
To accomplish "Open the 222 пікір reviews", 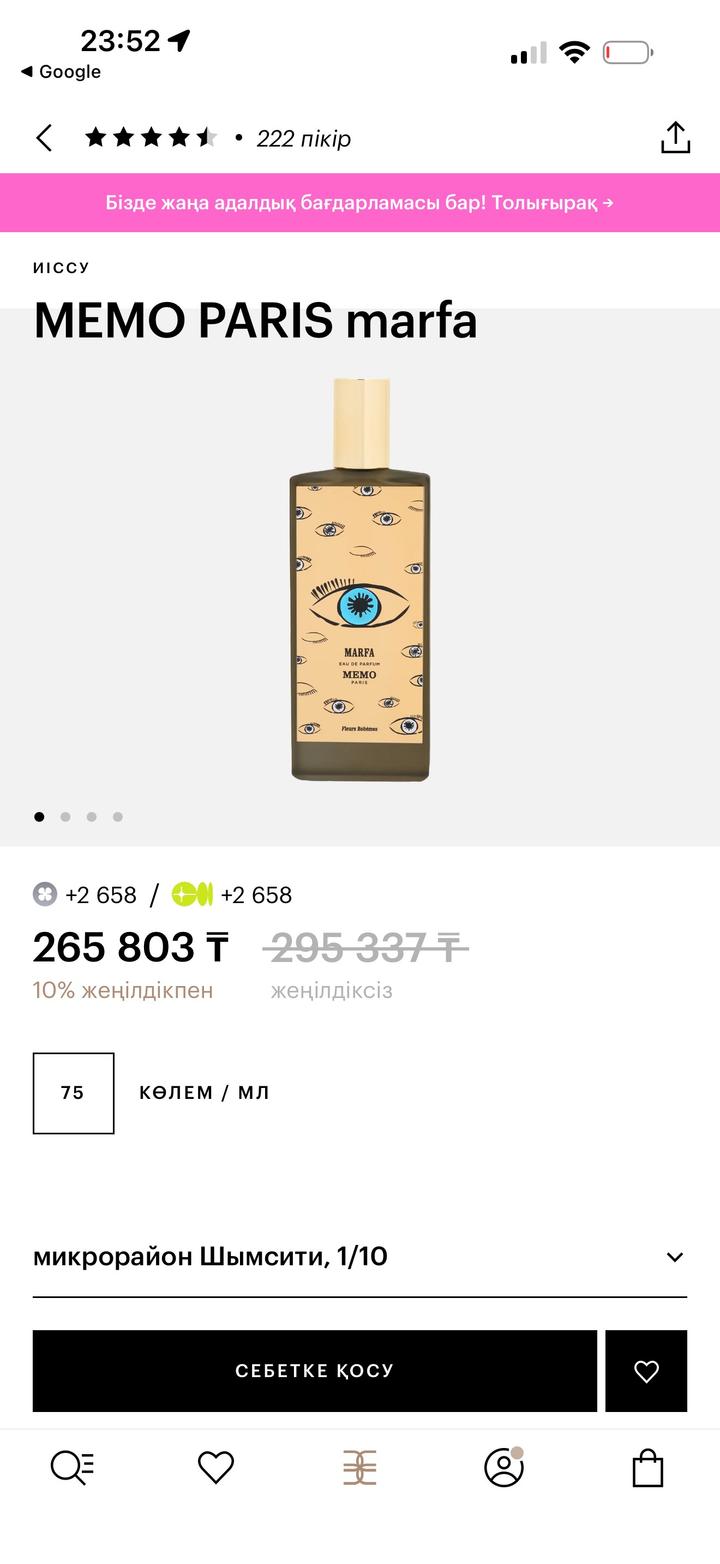I will click(x=303, y=139).
